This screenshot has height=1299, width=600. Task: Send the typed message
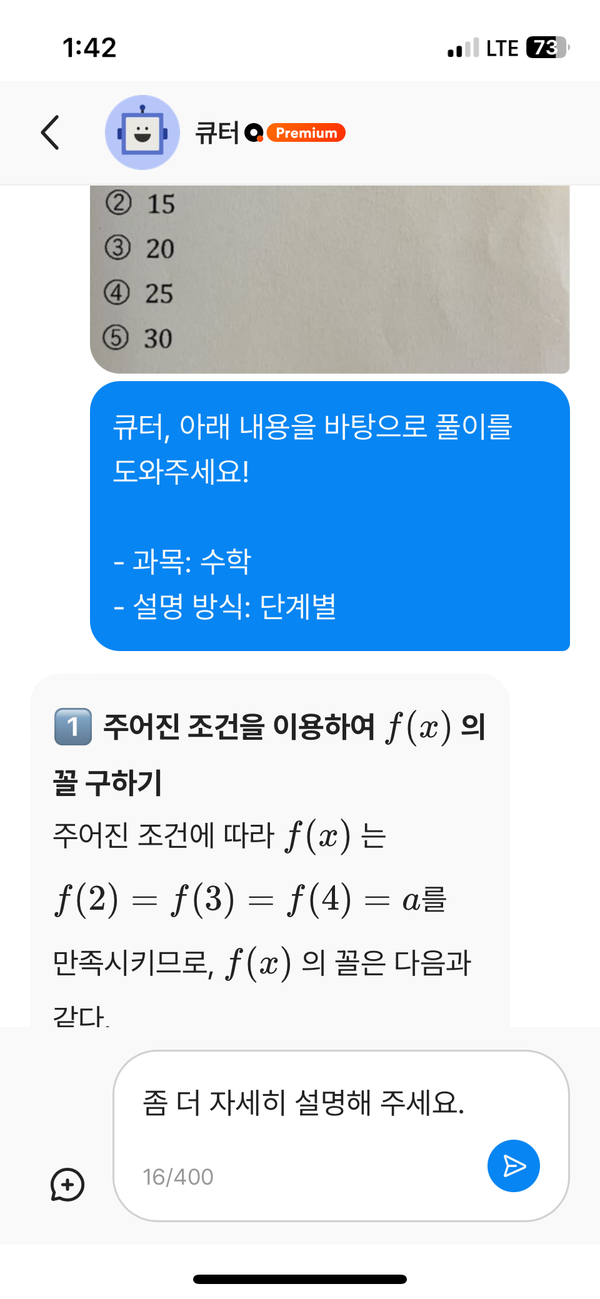[x=513, y=1166]
